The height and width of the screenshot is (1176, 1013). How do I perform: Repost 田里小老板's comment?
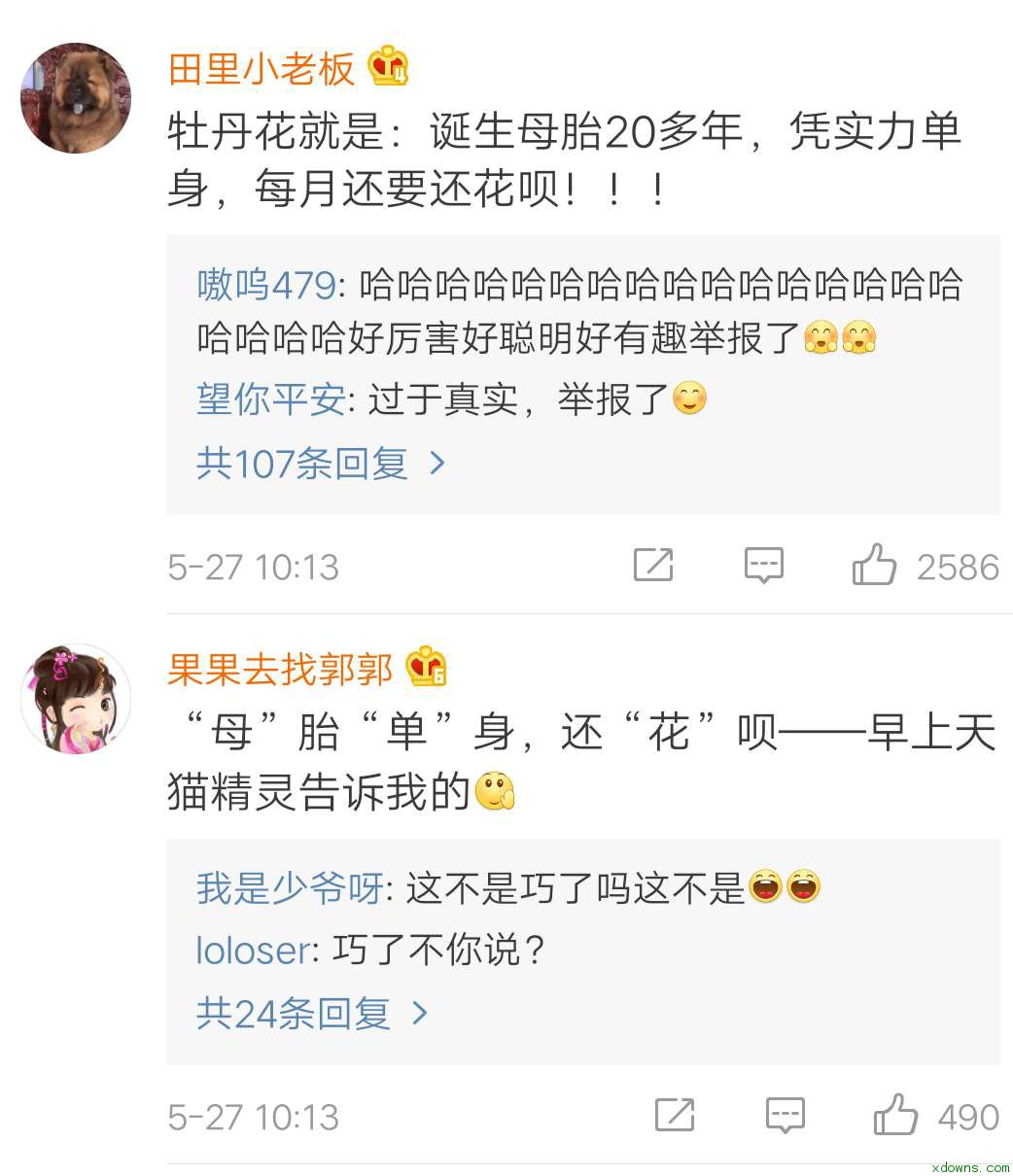(653, 565)
